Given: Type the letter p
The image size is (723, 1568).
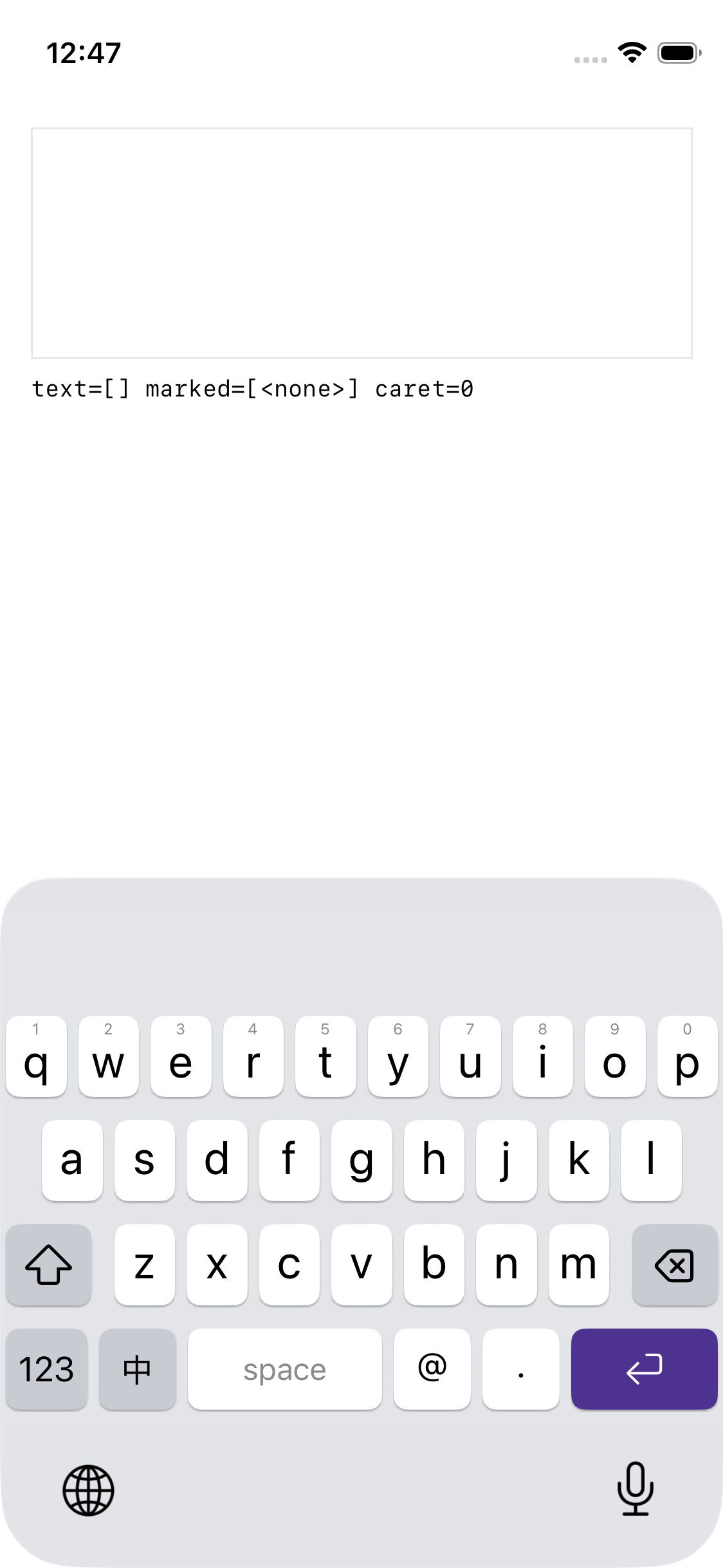Looking at the screenshot, I should coord(688,1056).
